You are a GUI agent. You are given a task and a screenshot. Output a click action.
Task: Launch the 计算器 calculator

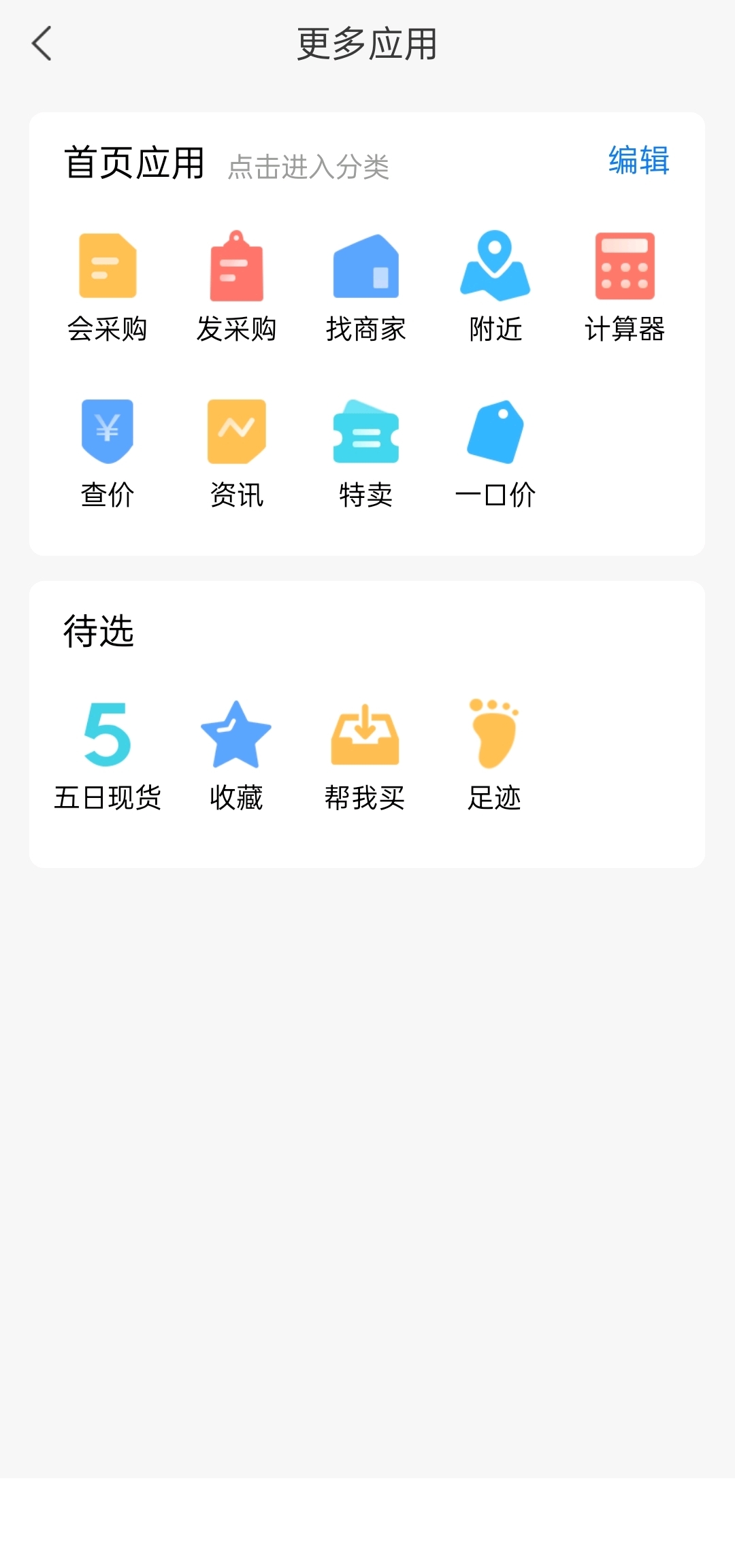pos(624,286)
